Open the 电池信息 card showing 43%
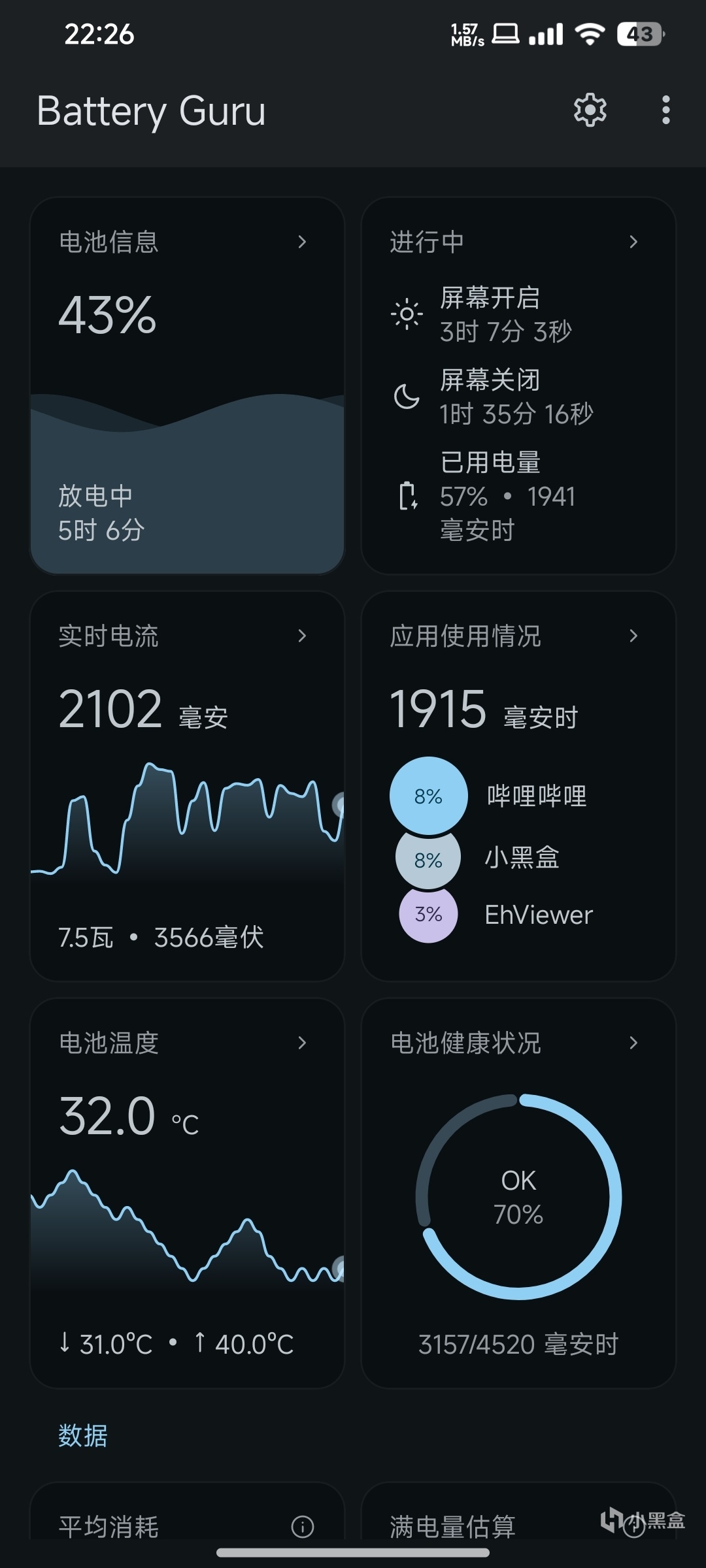The height and width of the screenshot is (1568, 706). click(187, 385)
